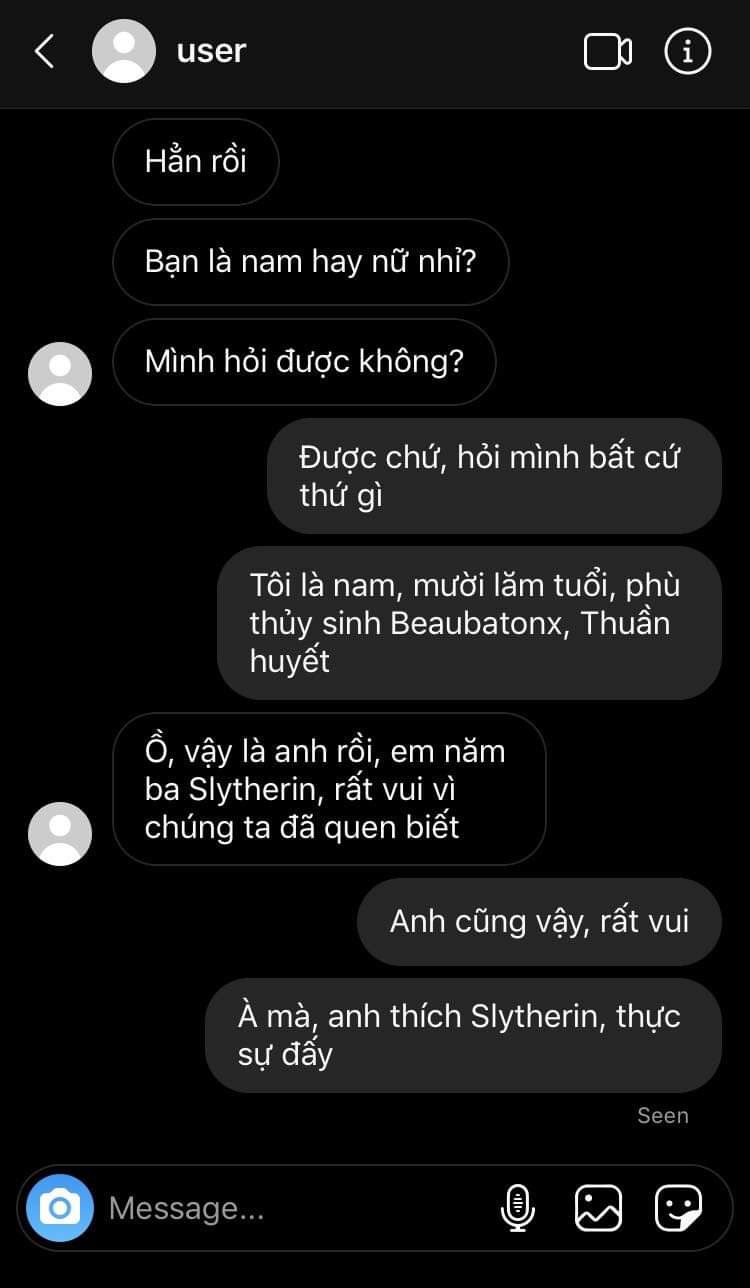Record a voice message with the microphone
The height and width of the screenshot is (1288, 750).
coord(517,1208)
